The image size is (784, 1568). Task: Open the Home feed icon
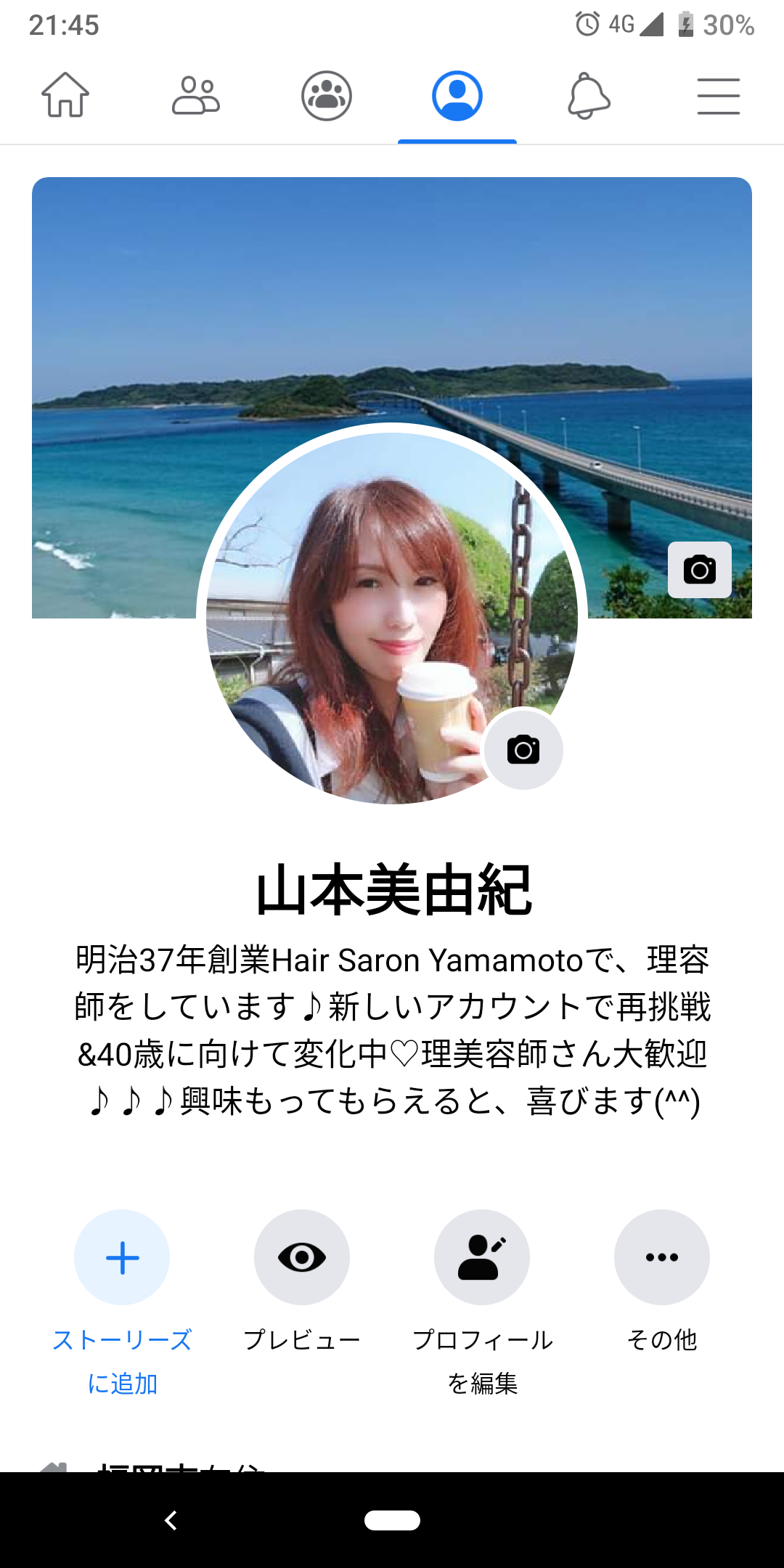pos(64,97)
